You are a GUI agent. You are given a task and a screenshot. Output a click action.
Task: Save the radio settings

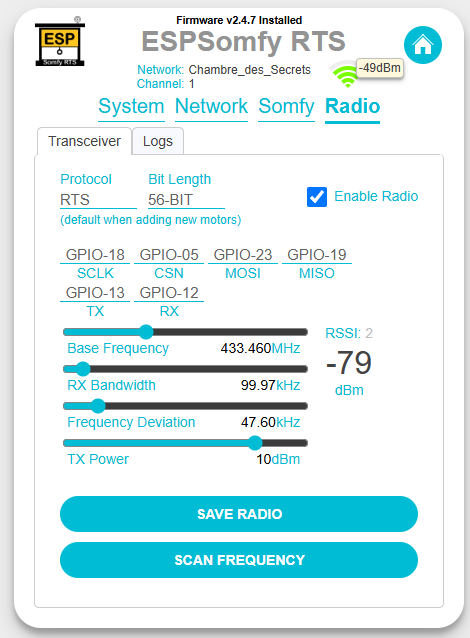[x=239, y=514]
